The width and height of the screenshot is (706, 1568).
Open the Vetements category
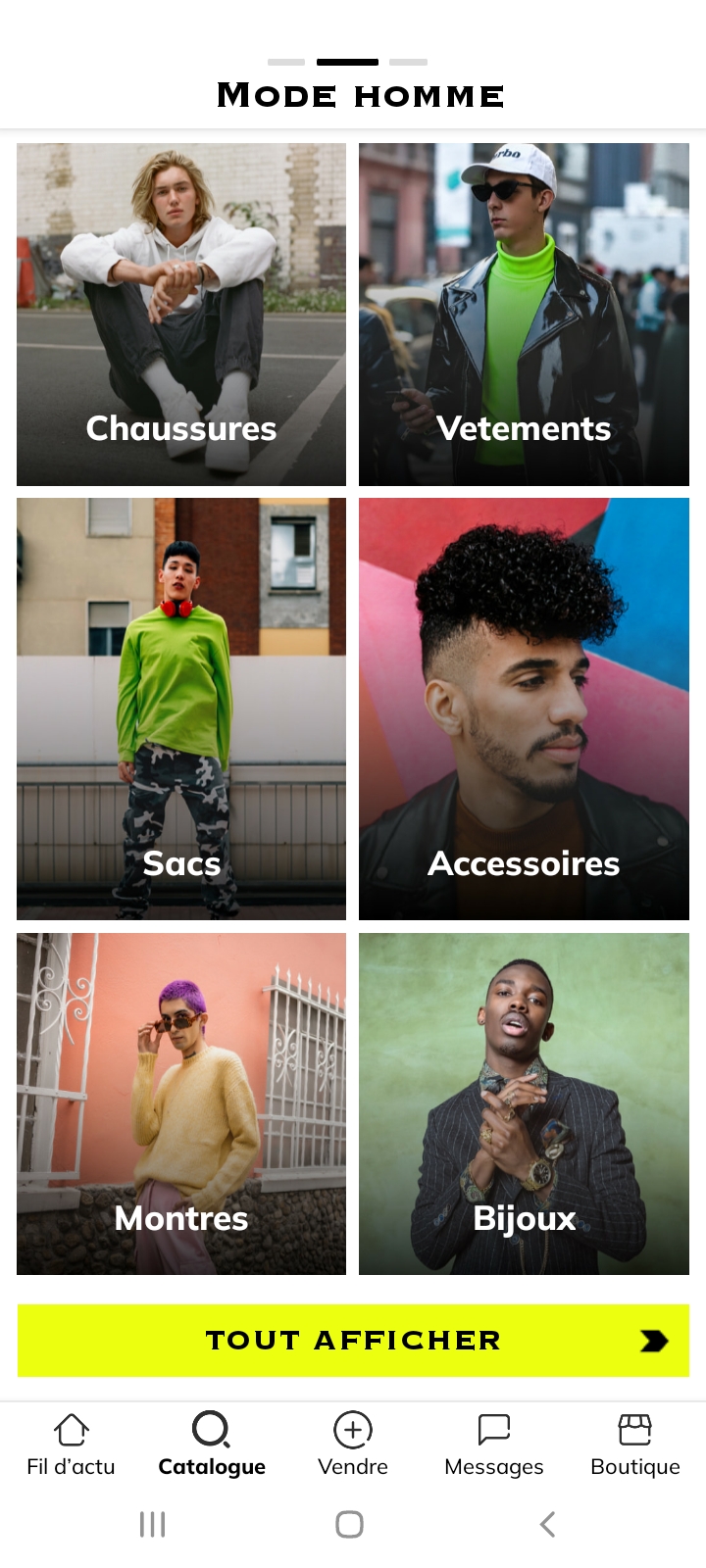point(524,315)
